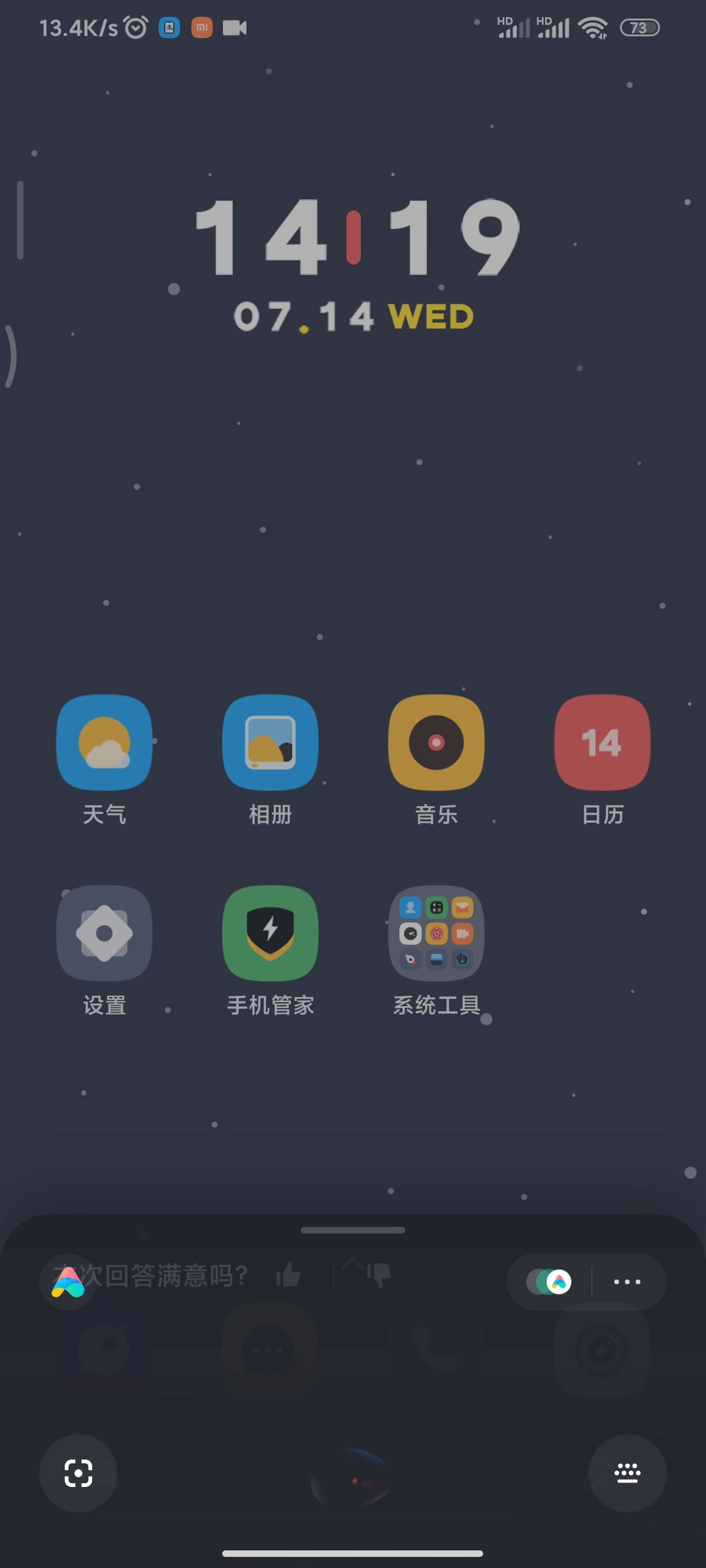The width and height of the screenshot is (706, 1568).
Task: Tap the voice assistant orb
Action: tap(353, 1480)
